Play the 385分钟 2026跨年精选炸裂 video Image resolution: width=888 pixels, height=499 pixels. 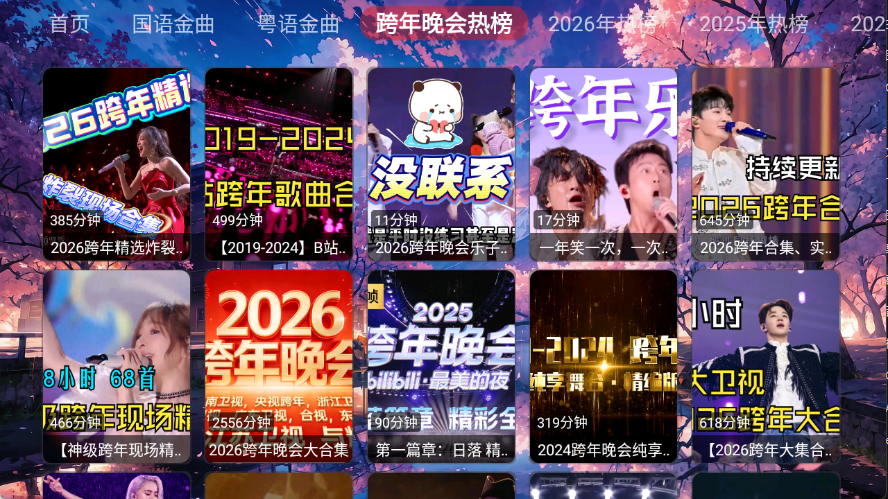coord(116,164)
